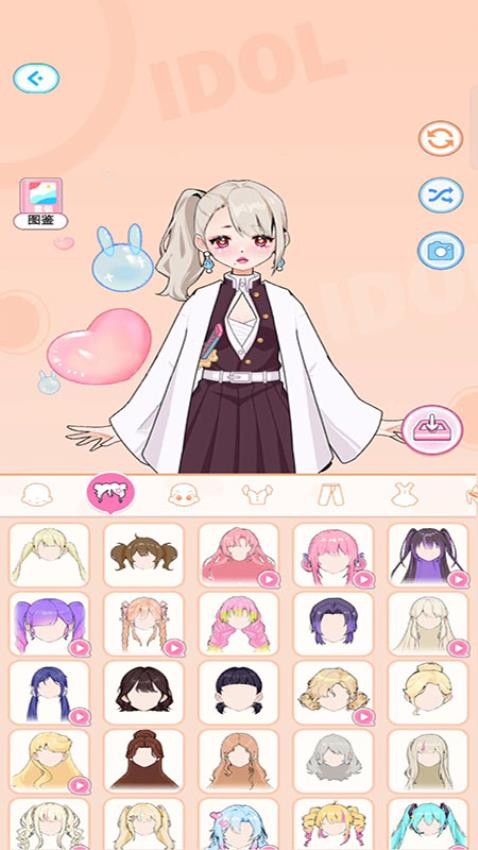
Task: Pick the dark purple twin-tail hairstyle
Action: [428, 555]
